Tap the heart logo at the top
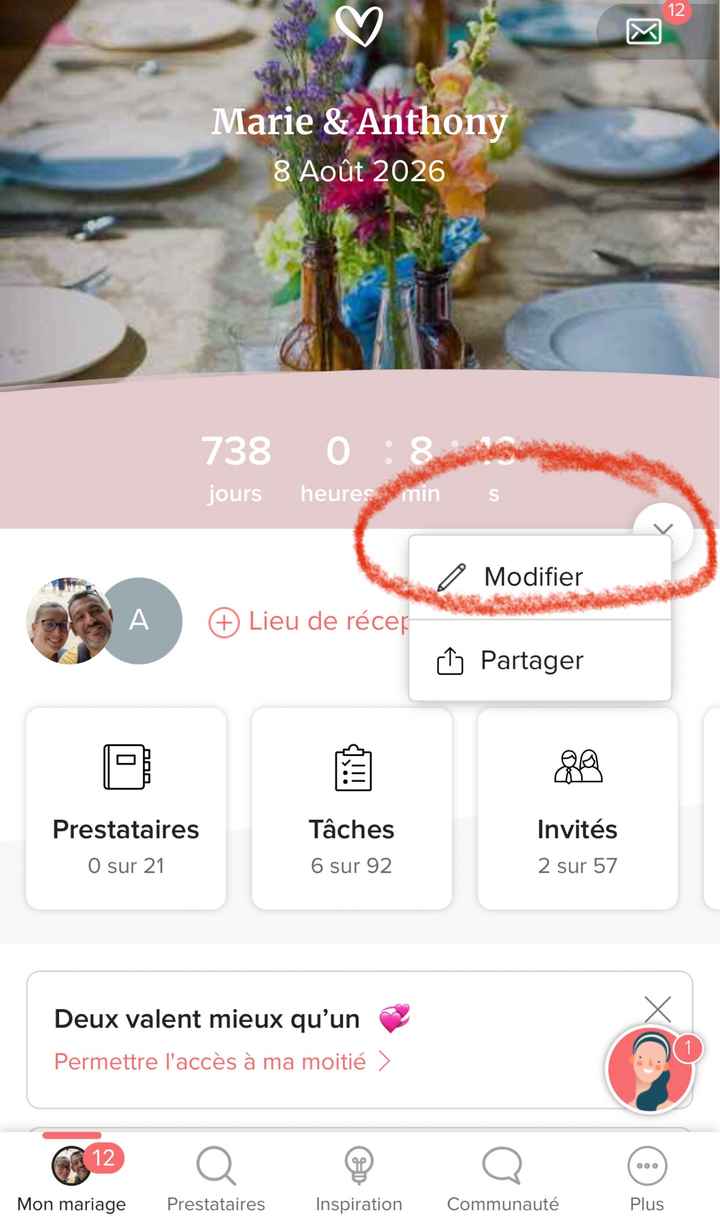Image resolution: width=720 pixels, height=1217 pixels. [x=360, y=28]
